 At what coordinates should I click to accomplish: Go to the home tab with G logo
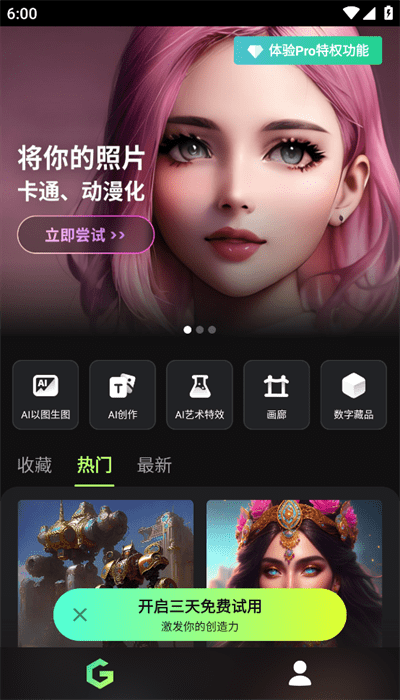point(100,674)
